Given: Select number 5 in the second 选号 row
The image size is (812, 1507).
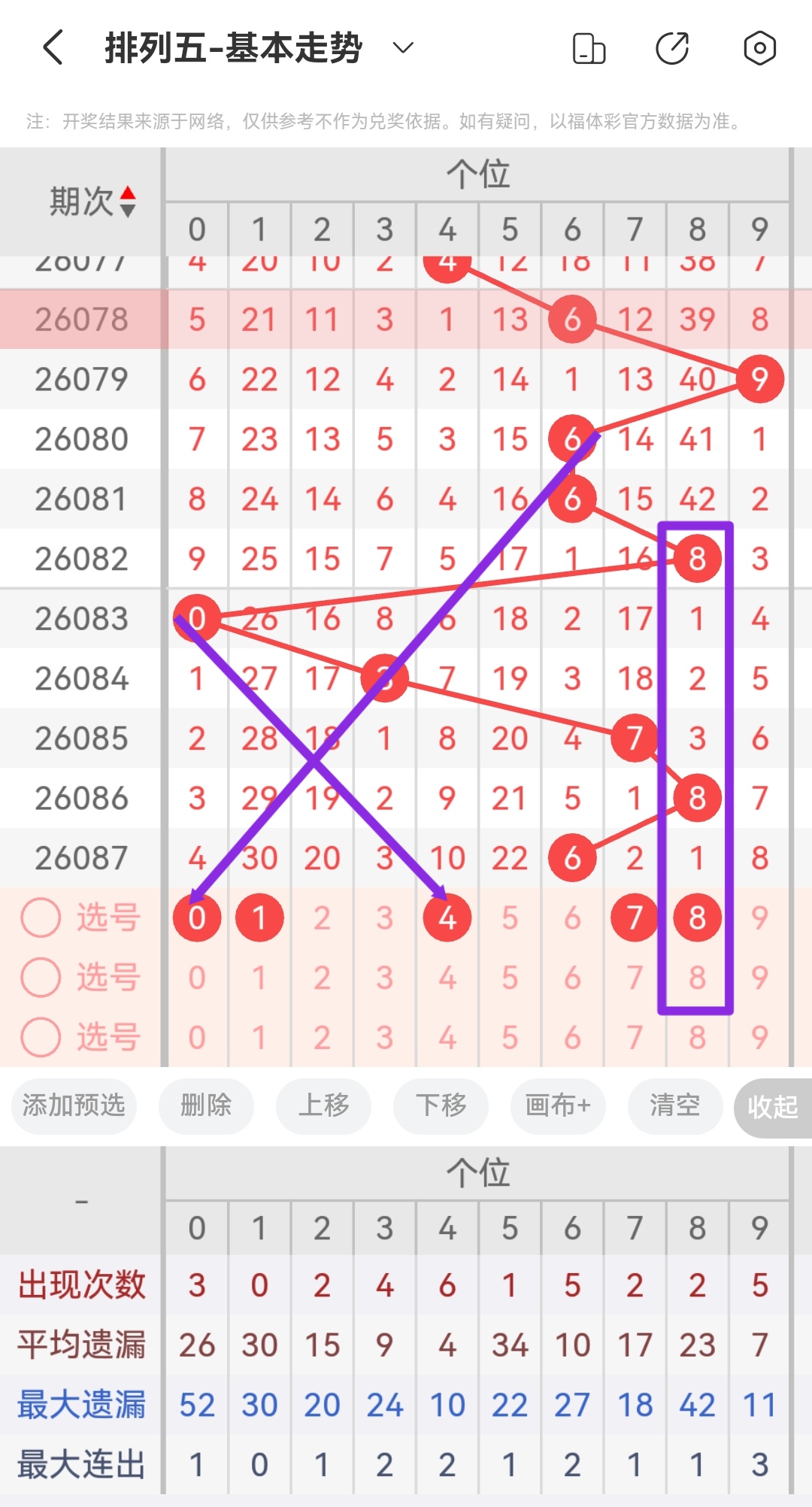Looking at the screenshot, I should (x=510, y=977).
